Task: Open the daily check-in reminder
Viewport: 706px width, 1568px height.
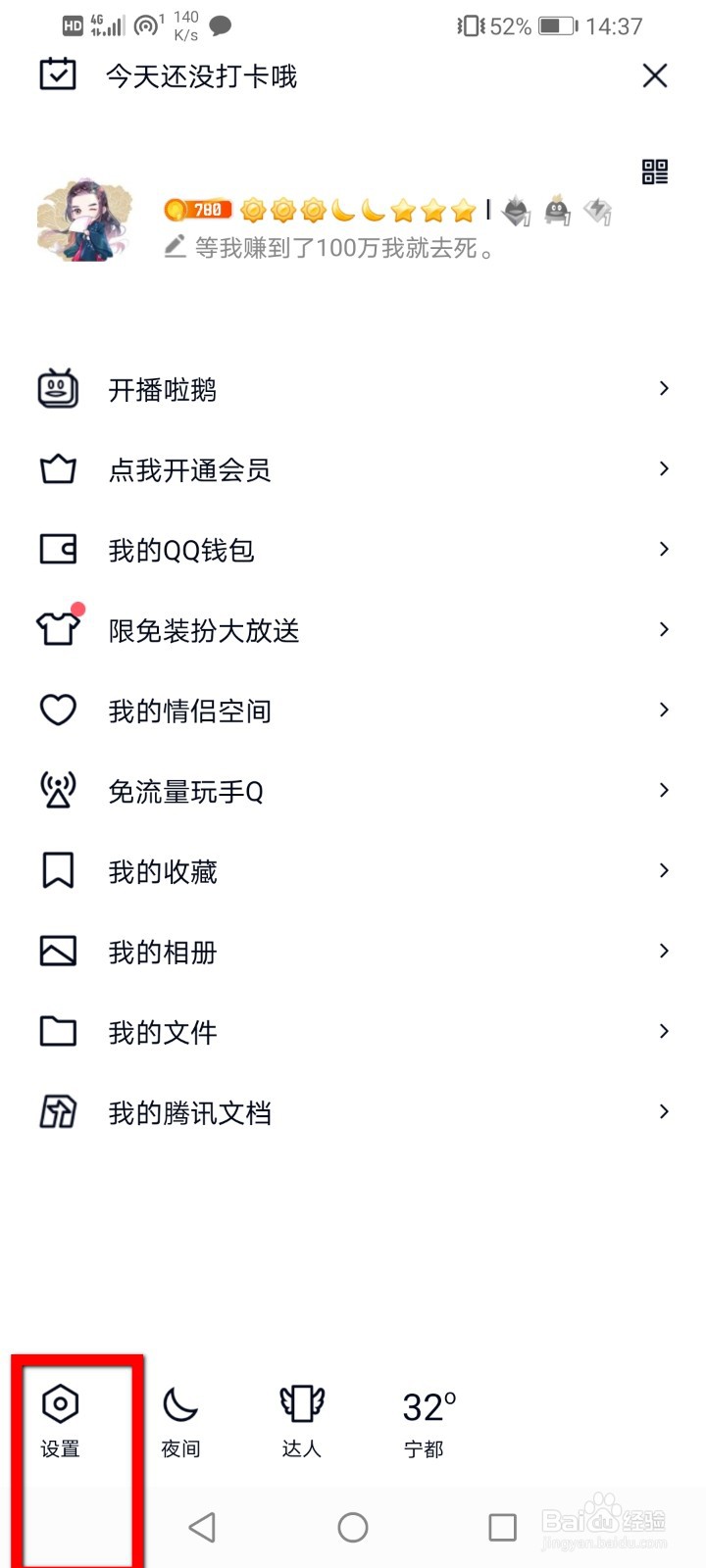Action: (201, 76)
